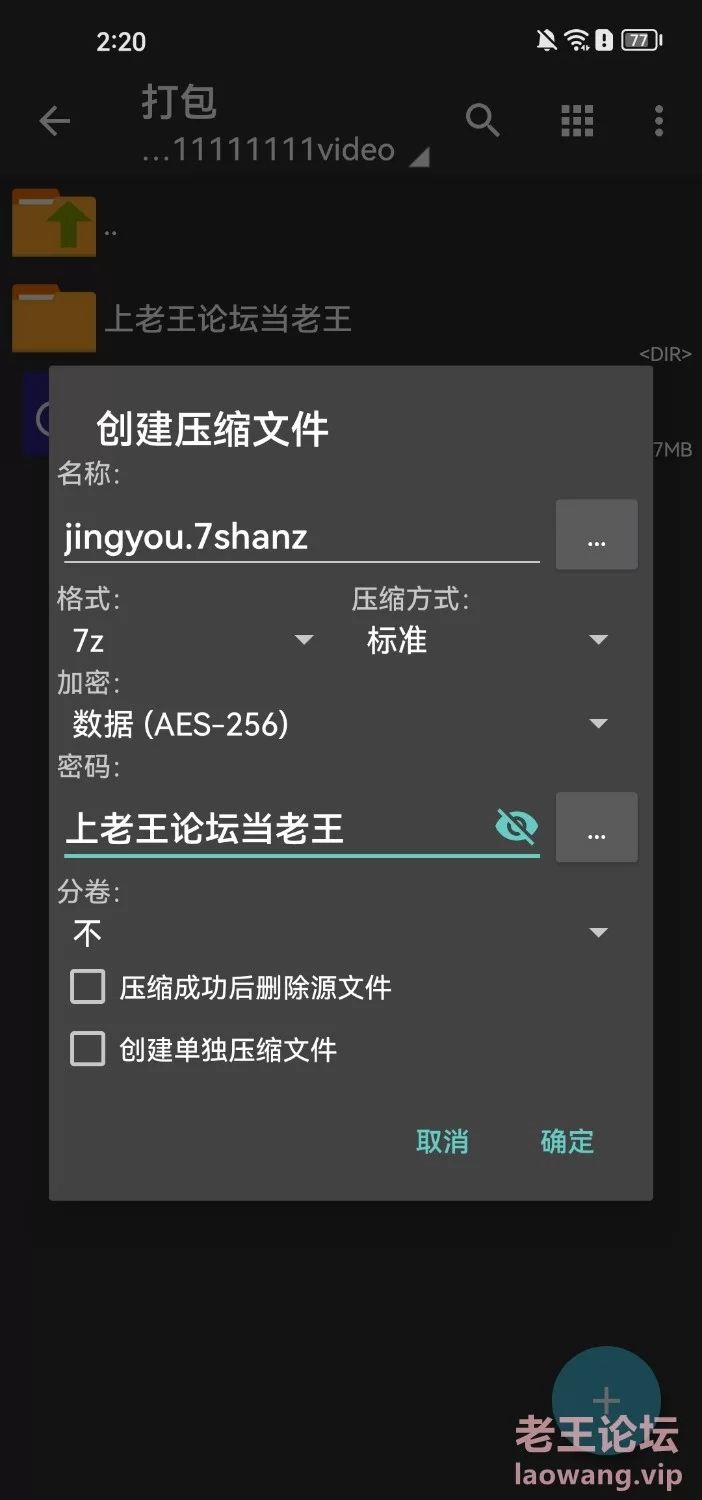Expand the compression level dropdown showing 标准
This screenshot has height=1500, width=702.
pyautogui.click(x=486, y=640)
